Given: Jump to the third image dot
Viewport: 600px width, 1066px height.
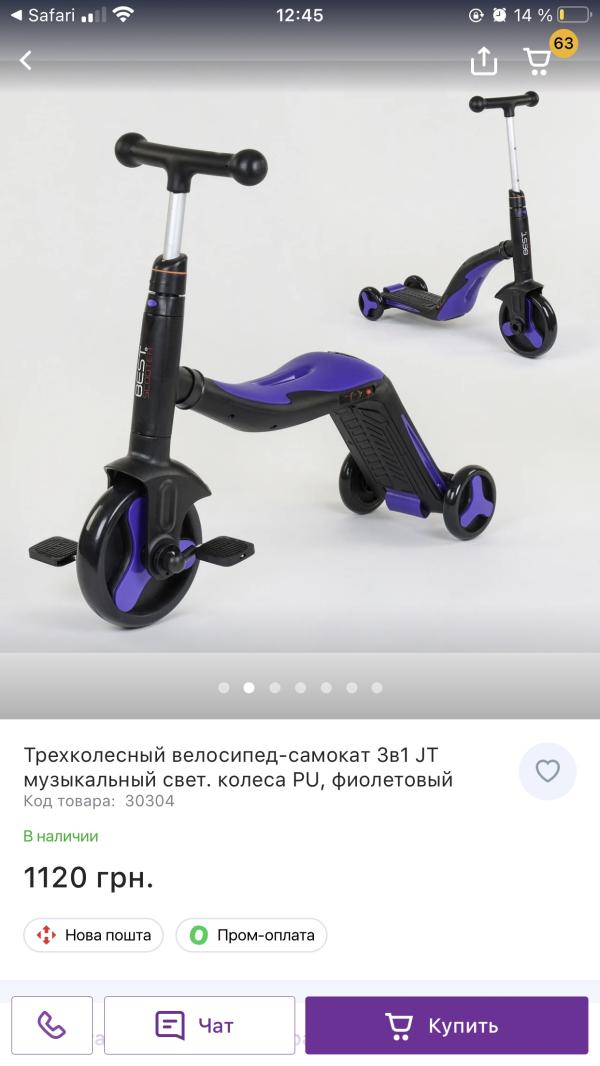Looking at the screenshot, I should pyautogui.click(x=275, y=688).
